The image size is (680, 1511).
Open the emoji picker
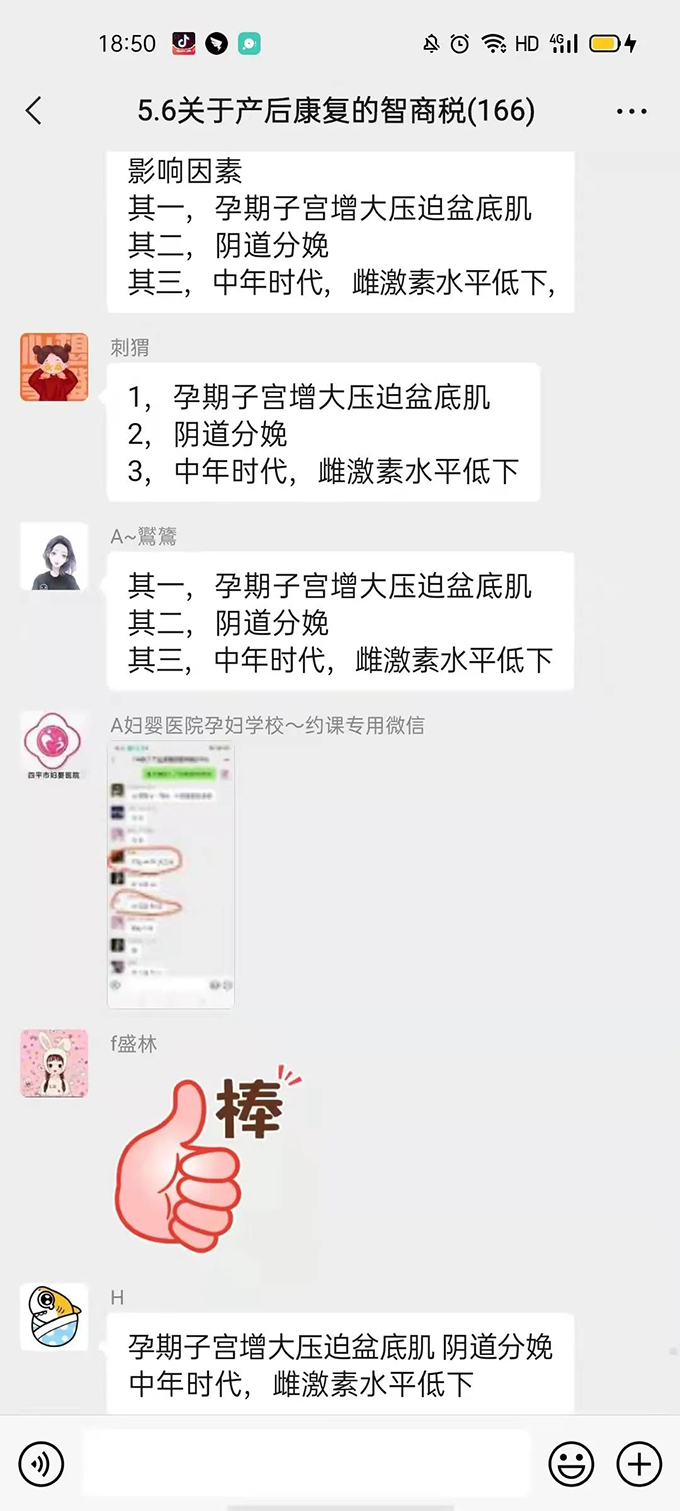pyautogui.click(x=571, y=1464)
